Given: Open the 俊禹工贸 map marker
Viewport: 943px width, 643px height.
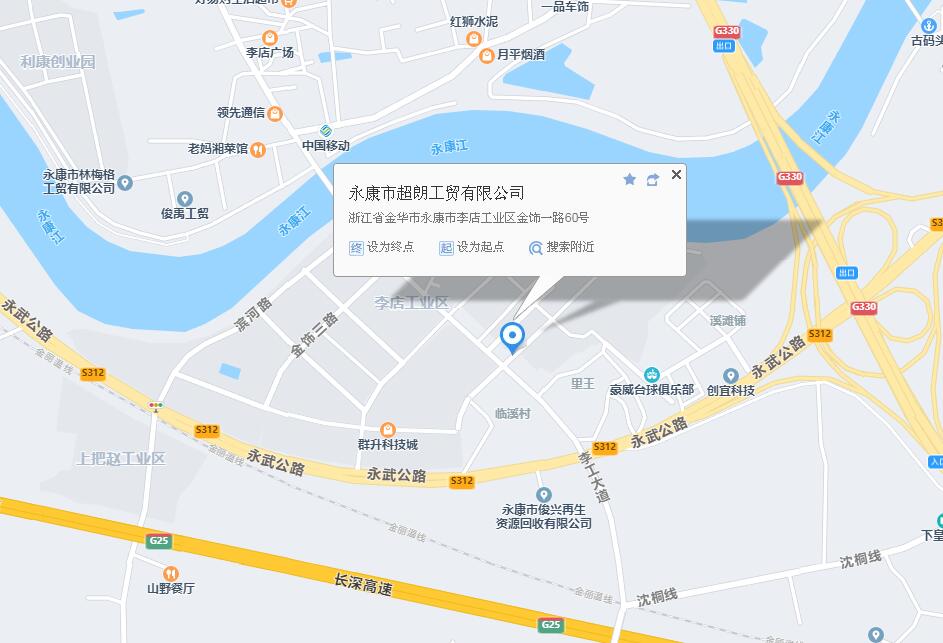Looking at the screenshot, I should 184,199.
